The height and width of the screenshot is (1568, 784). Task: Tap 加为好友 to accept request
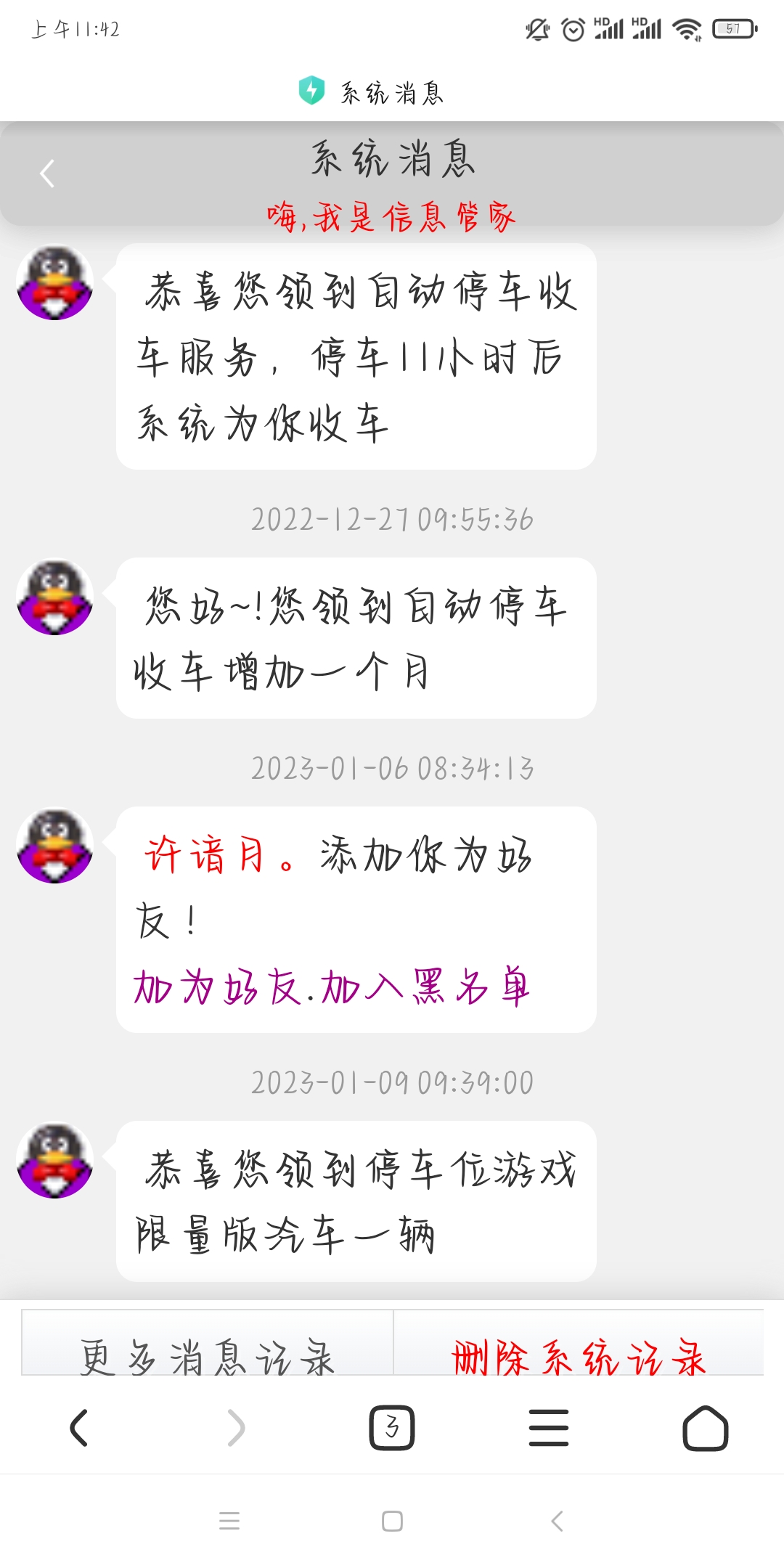point(216,988)
